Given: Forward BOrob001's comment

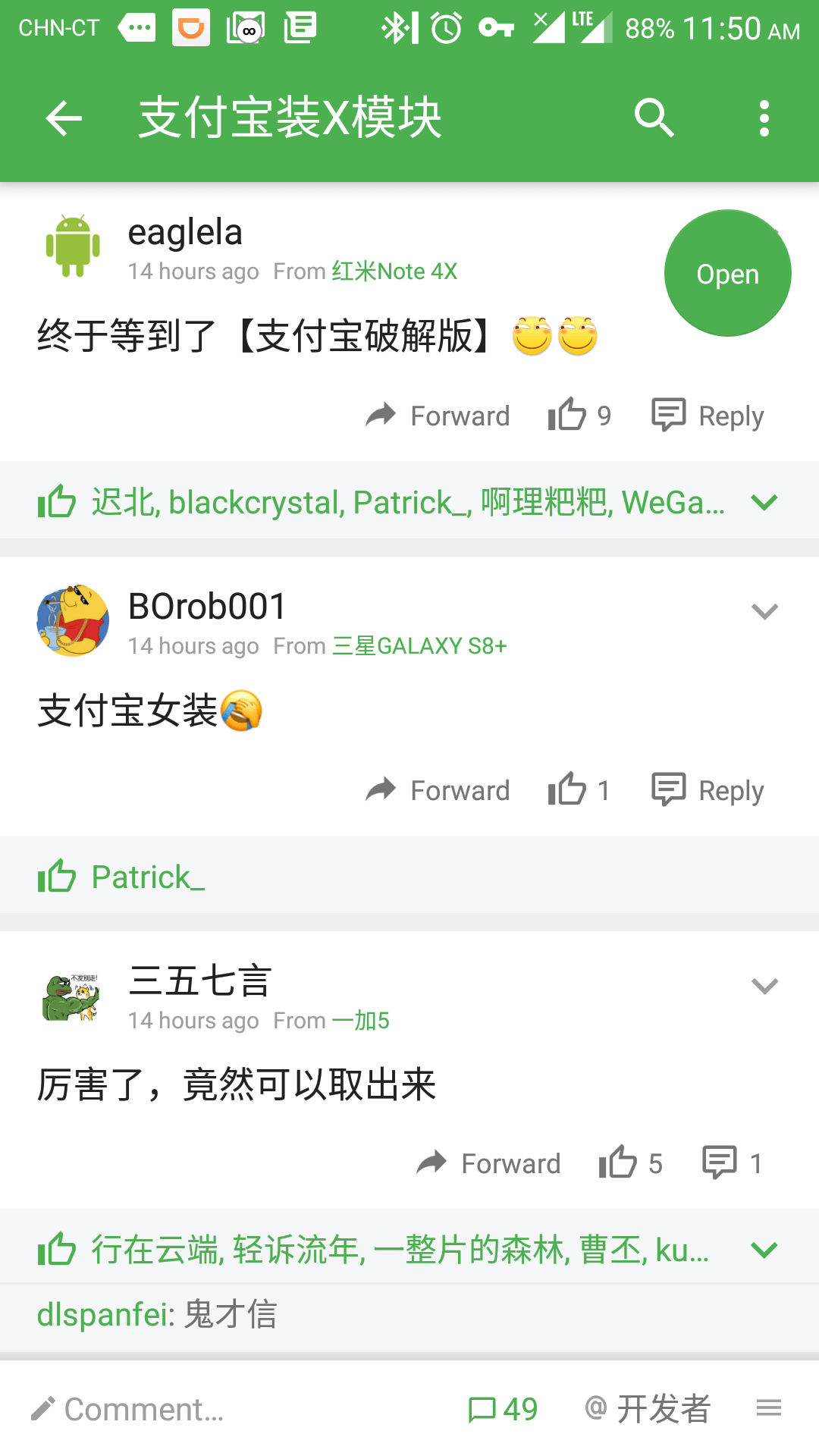Looking at the screenshot, I should [x=438, y=790].
